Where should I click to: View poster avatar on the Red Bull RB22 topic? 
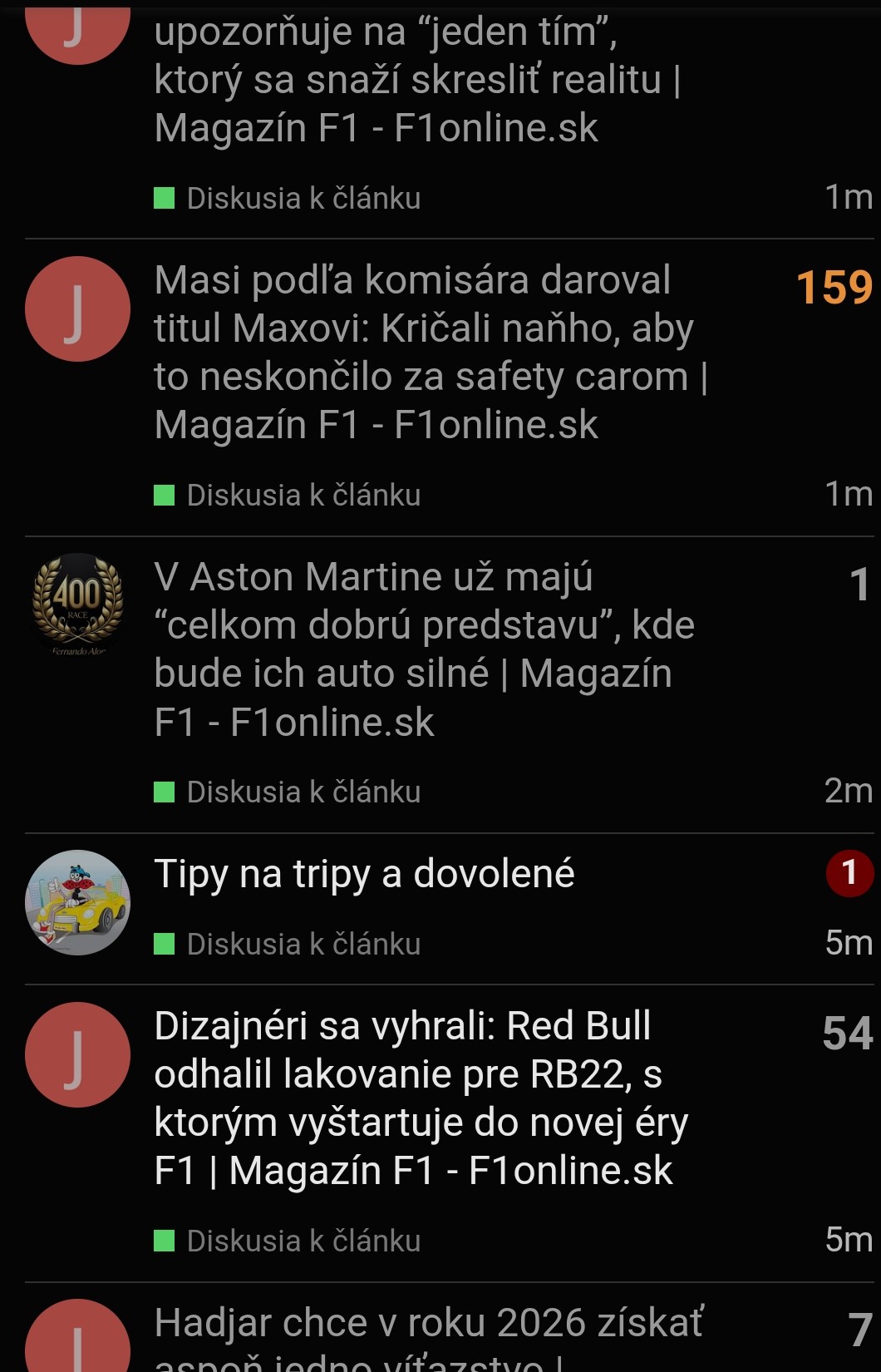coord(77,1054)
